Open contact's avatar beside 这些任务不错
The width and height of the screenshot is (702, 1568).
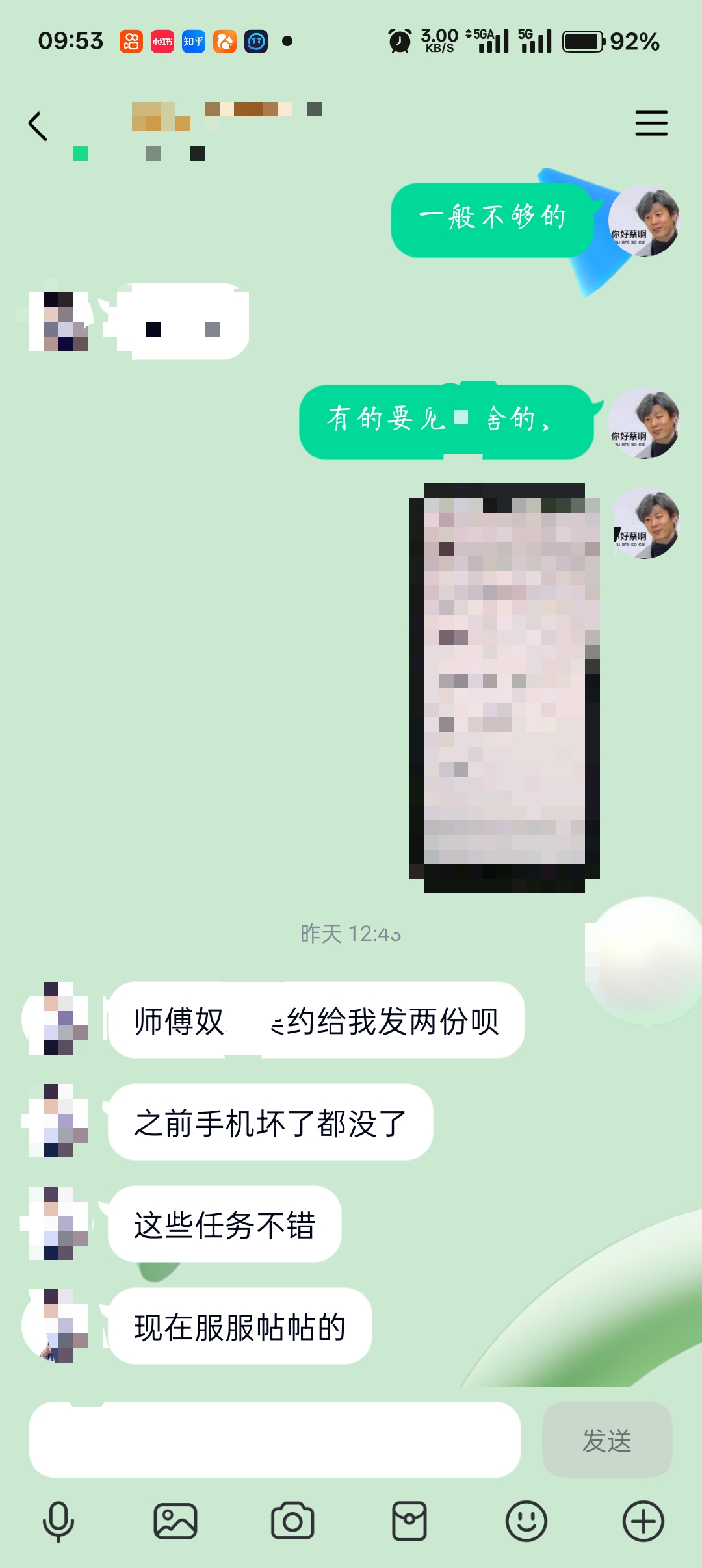(58, 1224)
